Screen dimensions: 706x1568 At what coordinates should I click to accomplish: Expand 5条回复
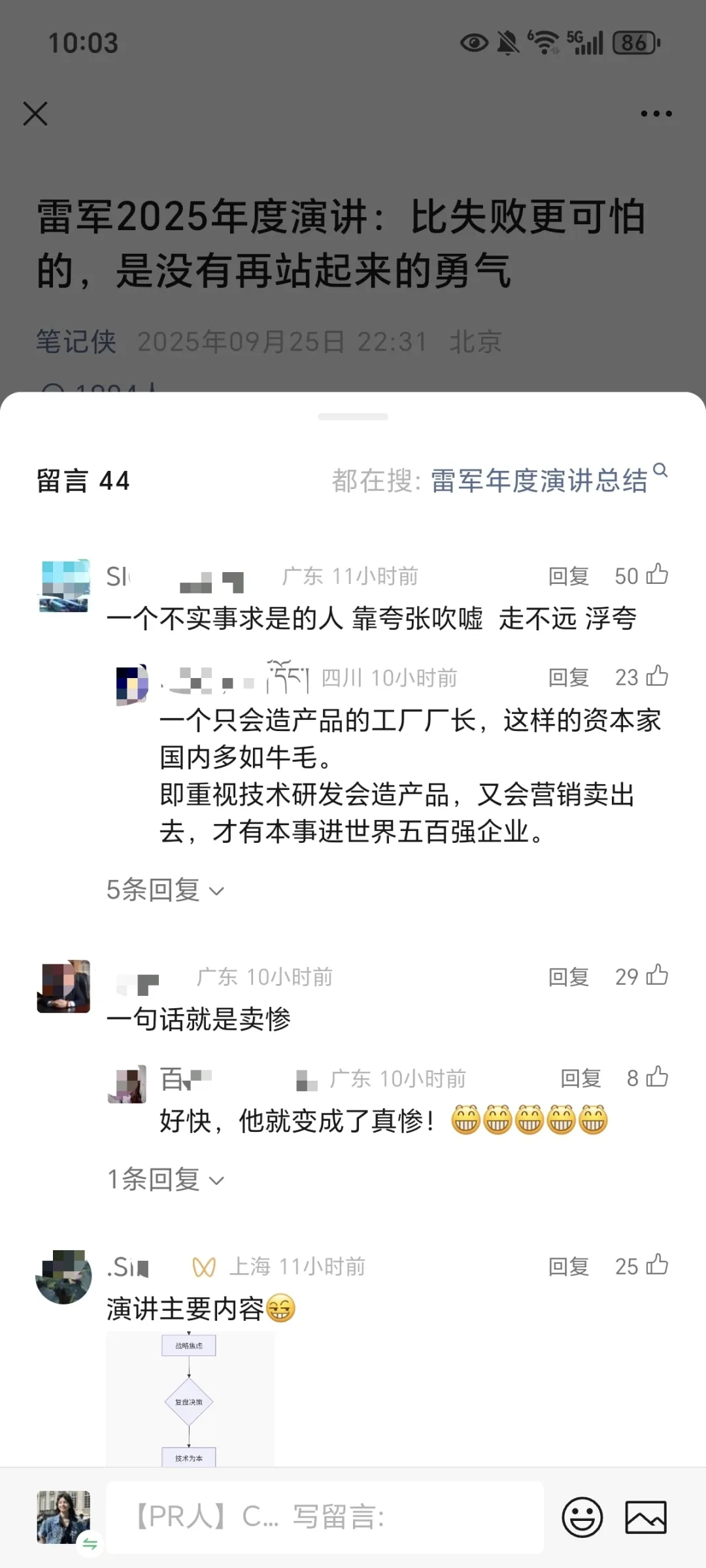click(x=165, y=890)
